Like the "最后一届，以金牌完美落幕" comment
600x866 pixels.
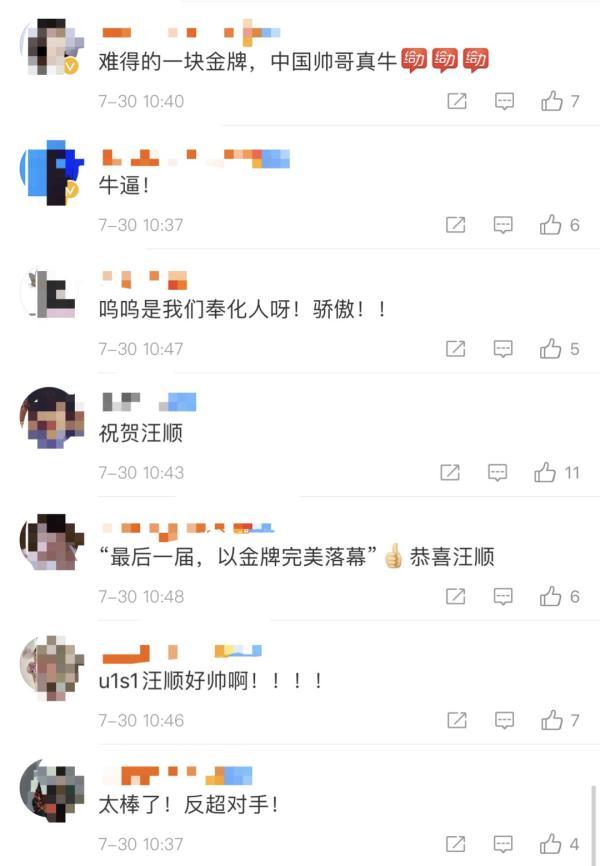pyautogui.click(x=551, y=596)
